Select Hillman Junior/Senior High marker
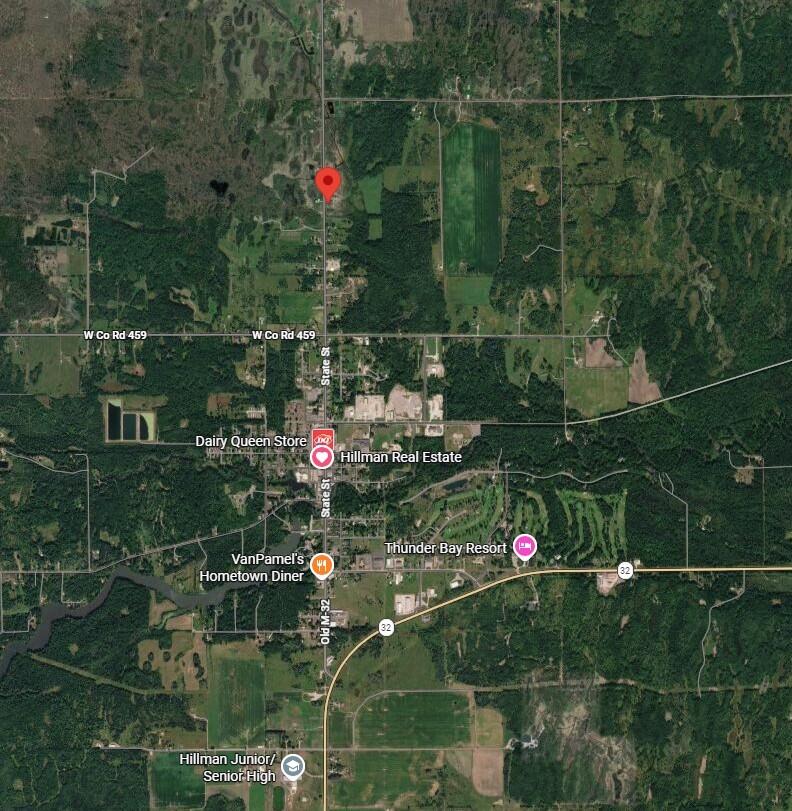The width and height of the screenshot is (792, 811). pyautogui.click(x=293, y=767)
